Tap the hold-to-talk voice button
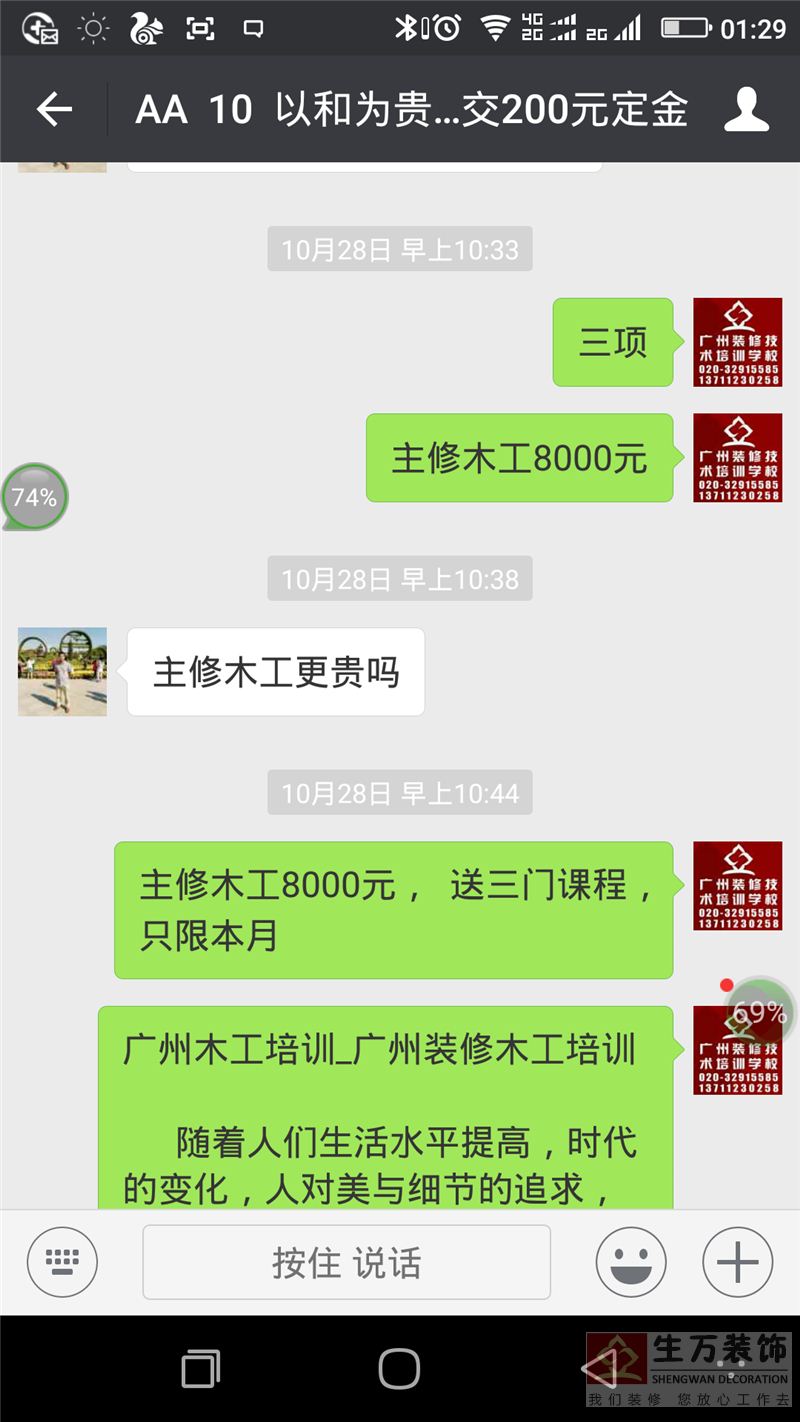 346,1262
